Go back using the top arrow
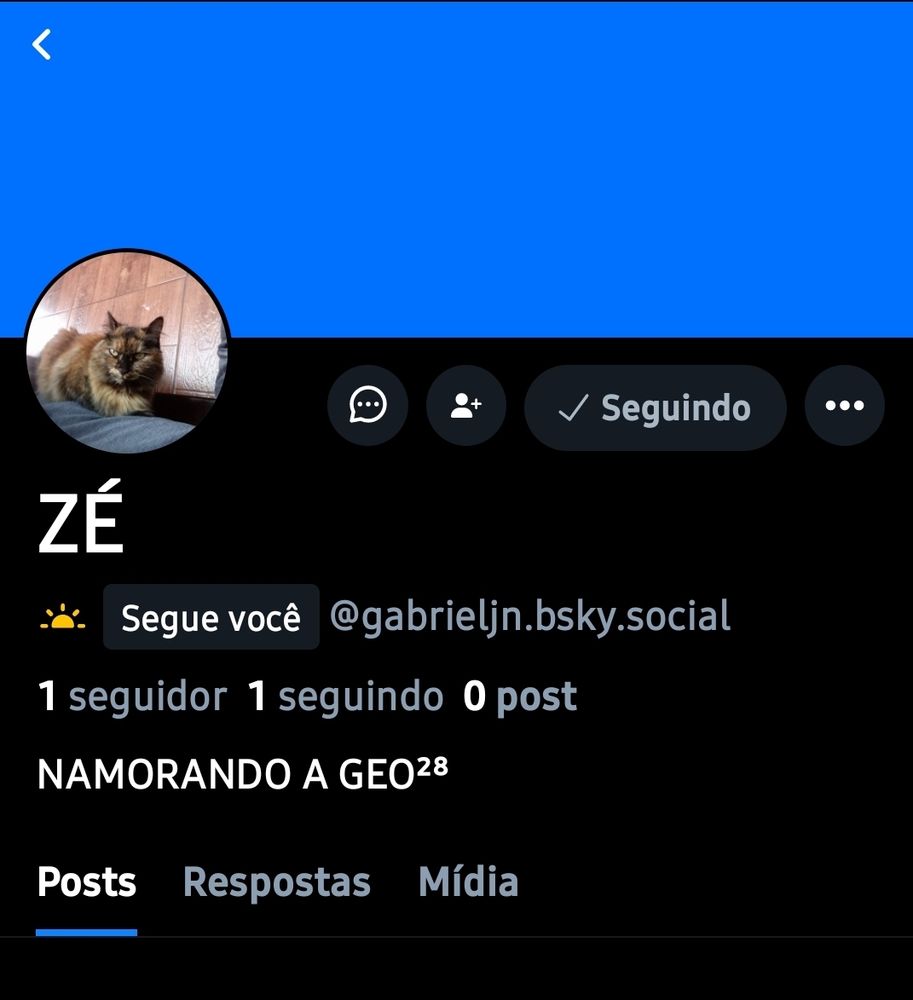The height and width of the screenshot is (1000, 913). pos(42,44)
